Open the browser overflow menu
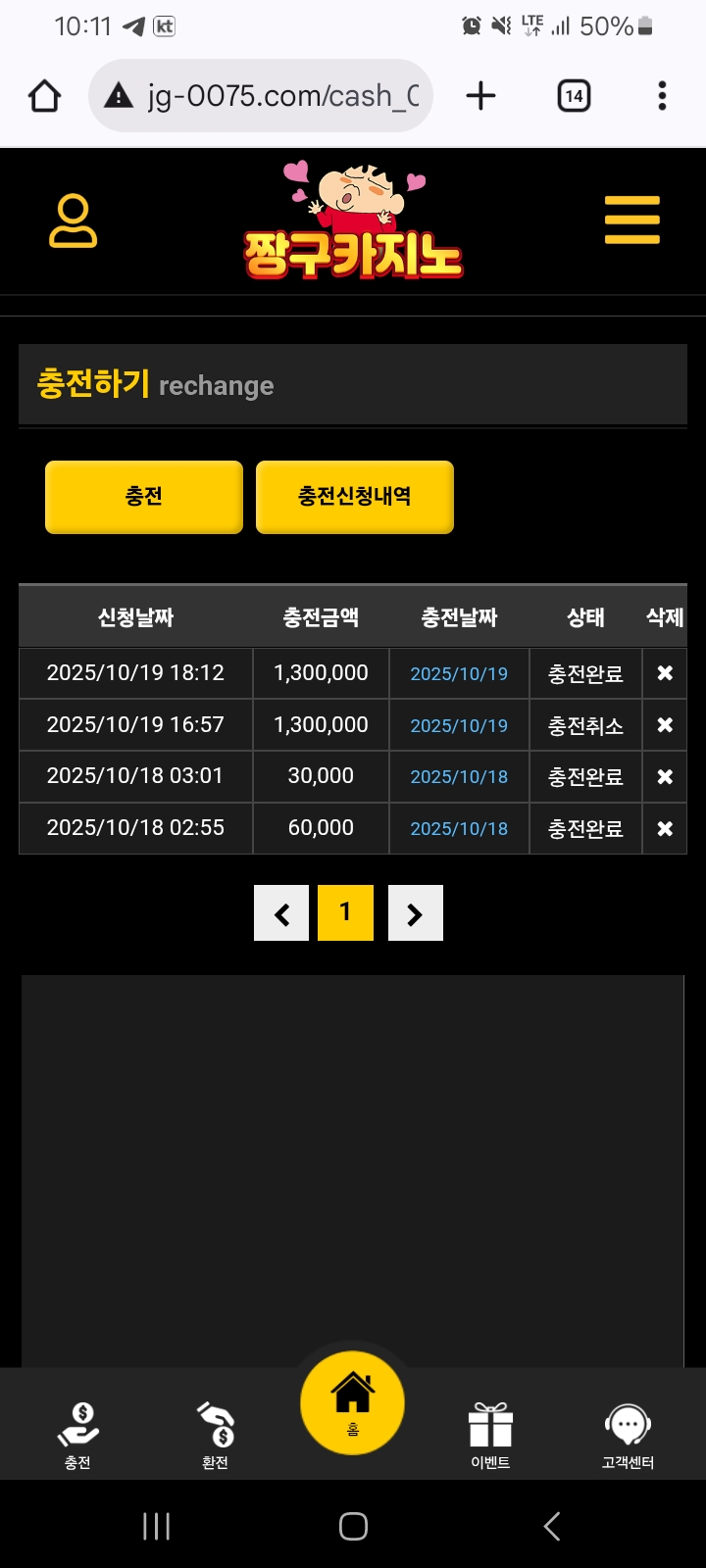The width and height of the screenshot is (706, 1568). [x=662, y=96]
